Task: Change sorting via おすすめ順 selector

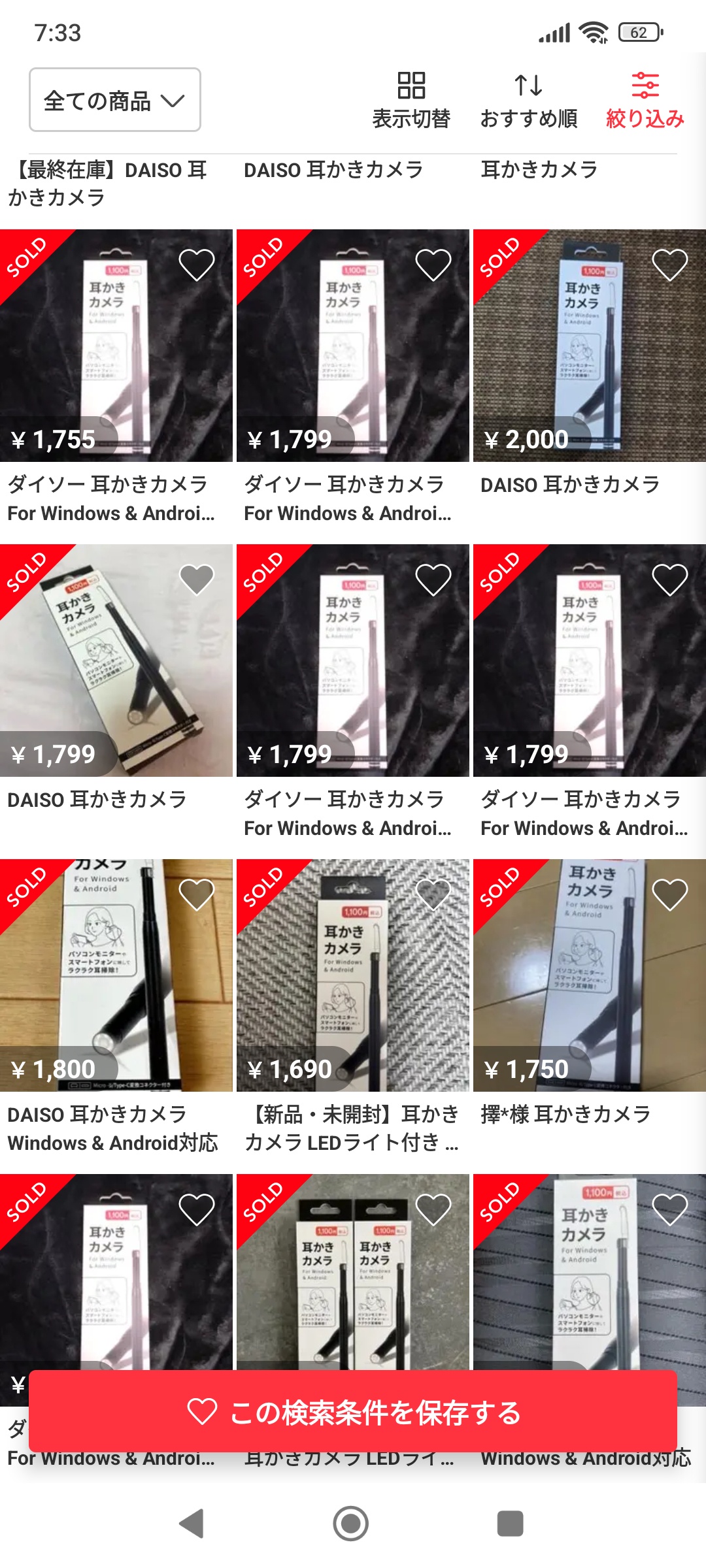Action: [528, 101]
